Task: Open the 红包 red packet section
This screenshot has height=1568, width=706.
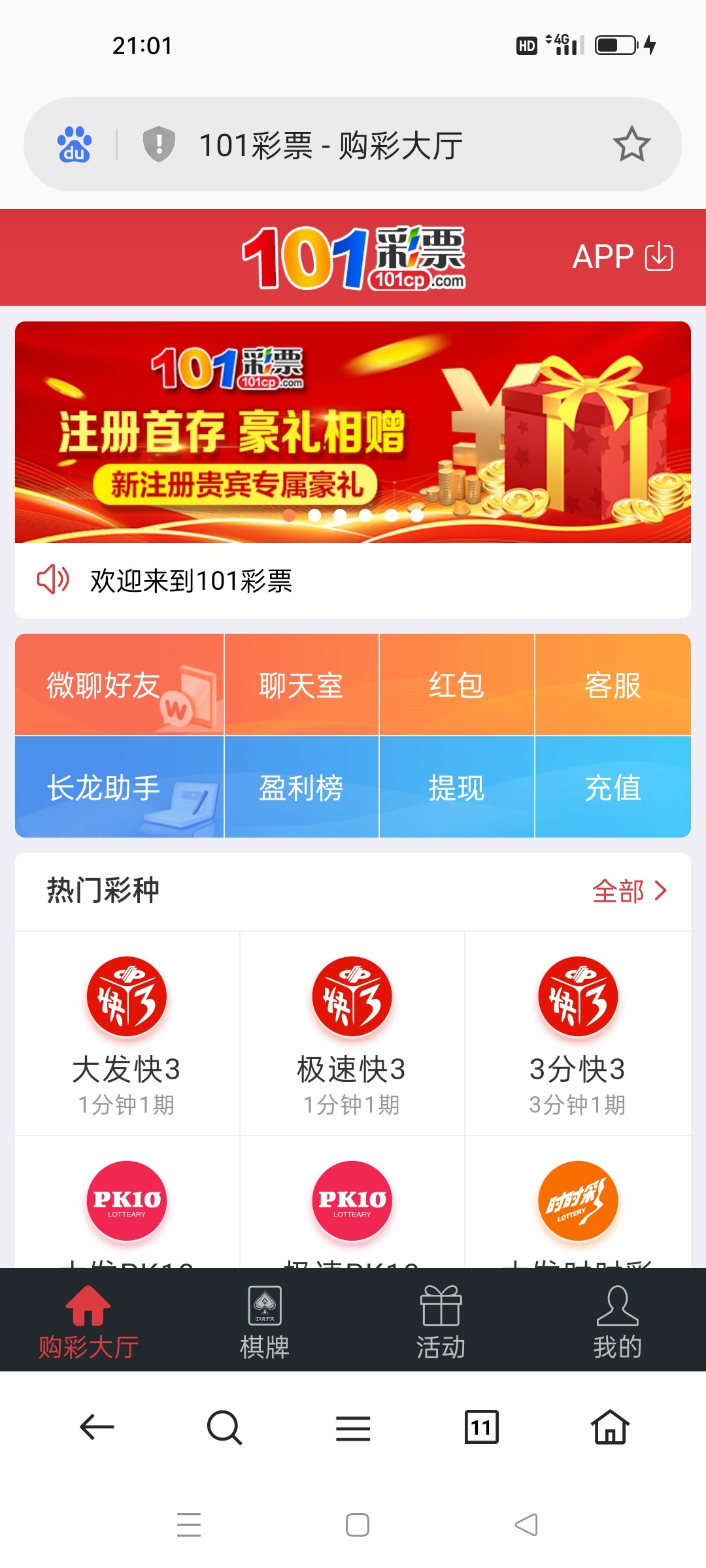Action: (456, 685)
